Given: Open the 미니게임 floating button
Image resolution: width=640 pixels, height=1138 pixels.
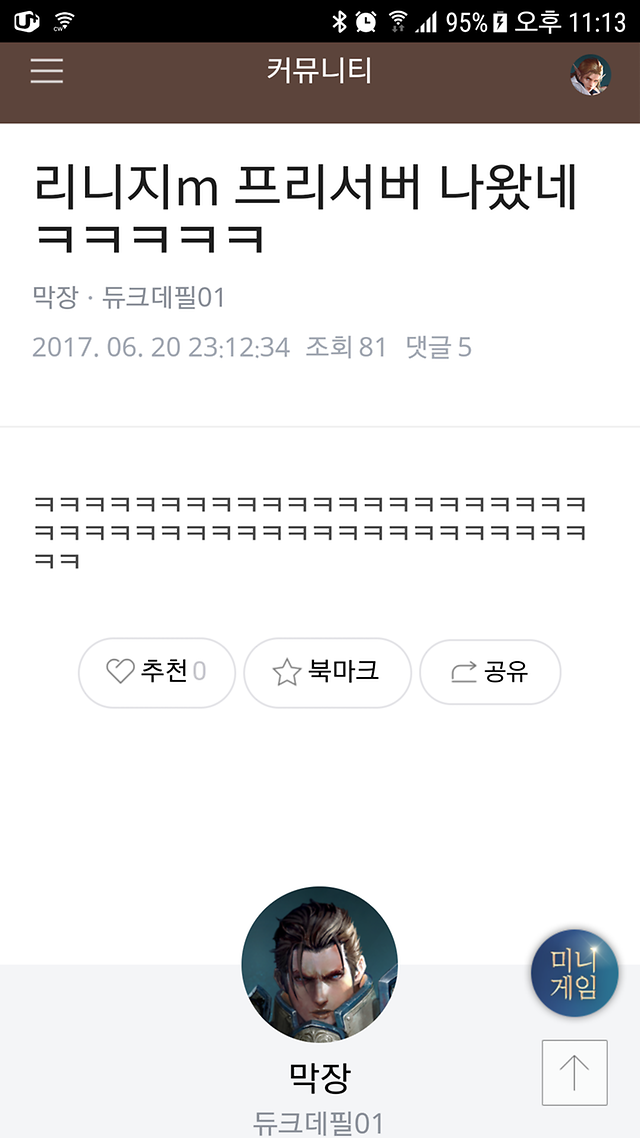Looking at the screenshot, I should (x=574, y=974).
